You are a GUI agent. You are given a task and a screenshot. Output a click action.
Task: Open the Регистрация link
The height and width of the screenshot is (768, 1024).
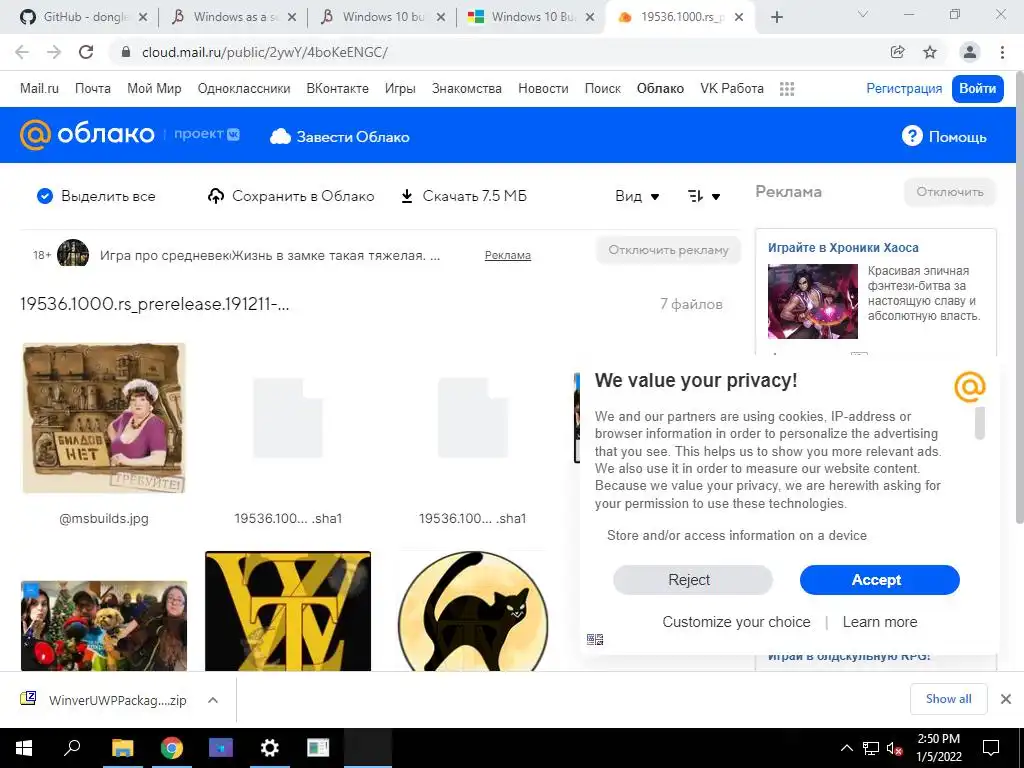click(904, 88)
